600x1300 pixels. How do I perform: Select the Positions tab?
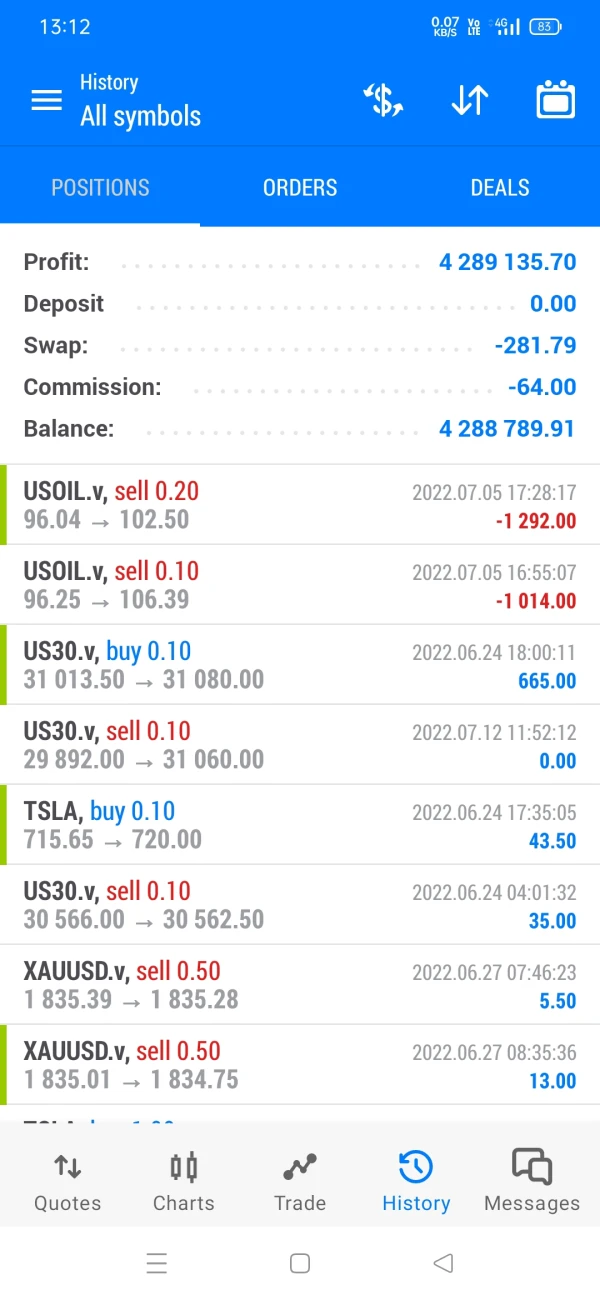(100, 187)
